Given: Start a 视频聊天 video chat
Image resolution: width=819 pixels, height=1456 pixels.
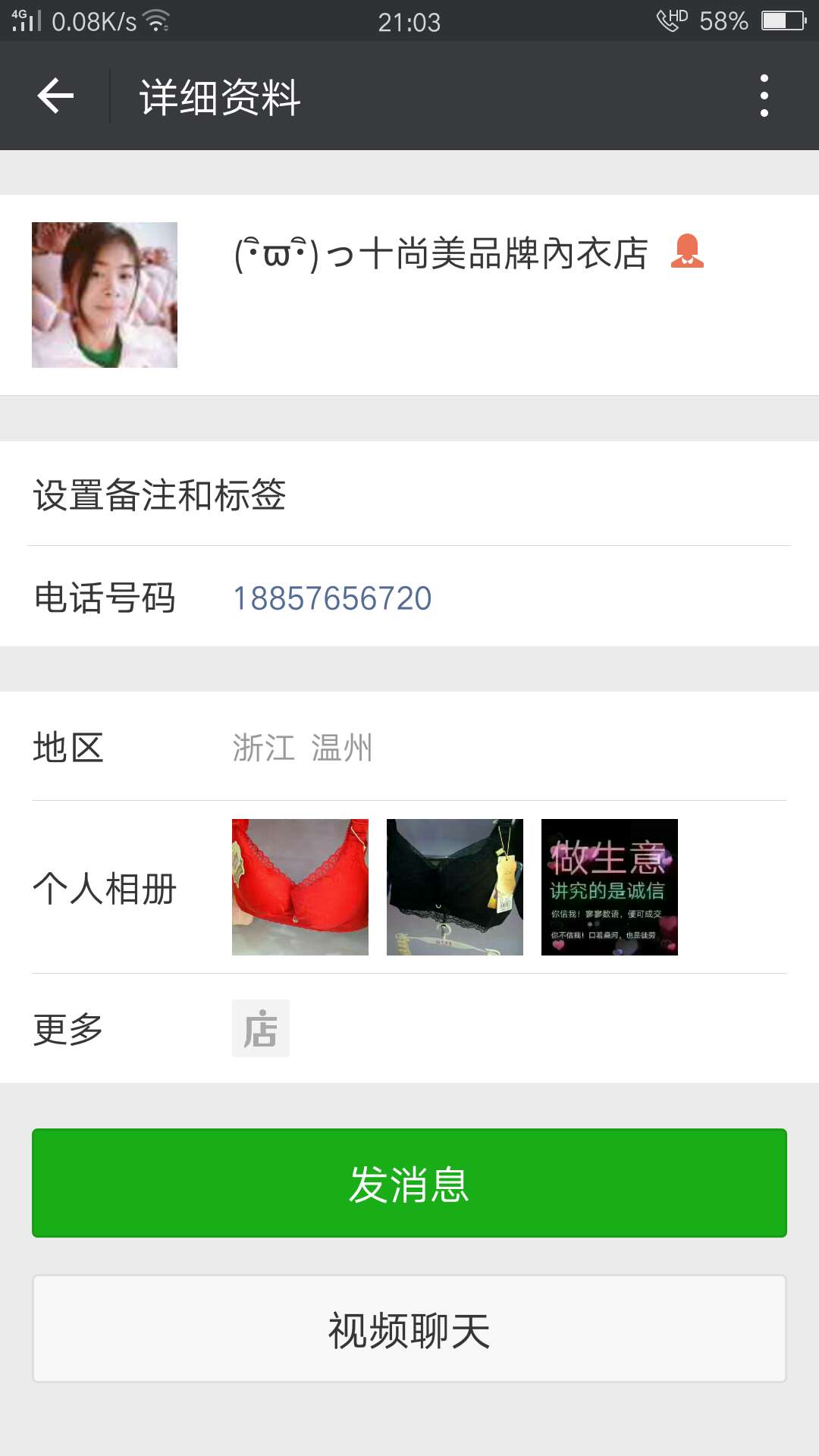Looking at the screenshot, I should (x=409, y=1329).
